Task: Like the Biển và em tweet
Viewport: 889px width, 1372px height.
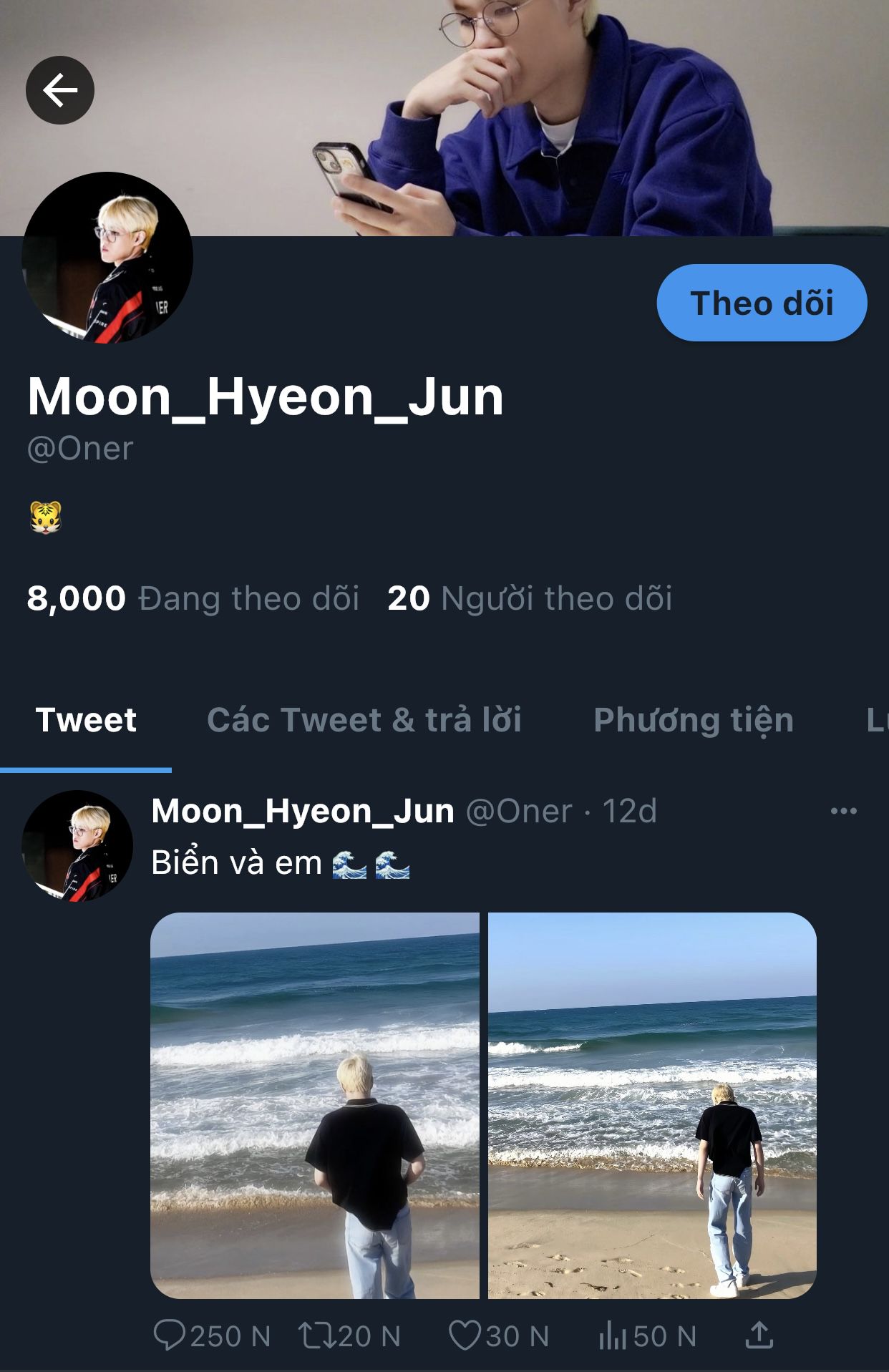Action: [465, 1335]
